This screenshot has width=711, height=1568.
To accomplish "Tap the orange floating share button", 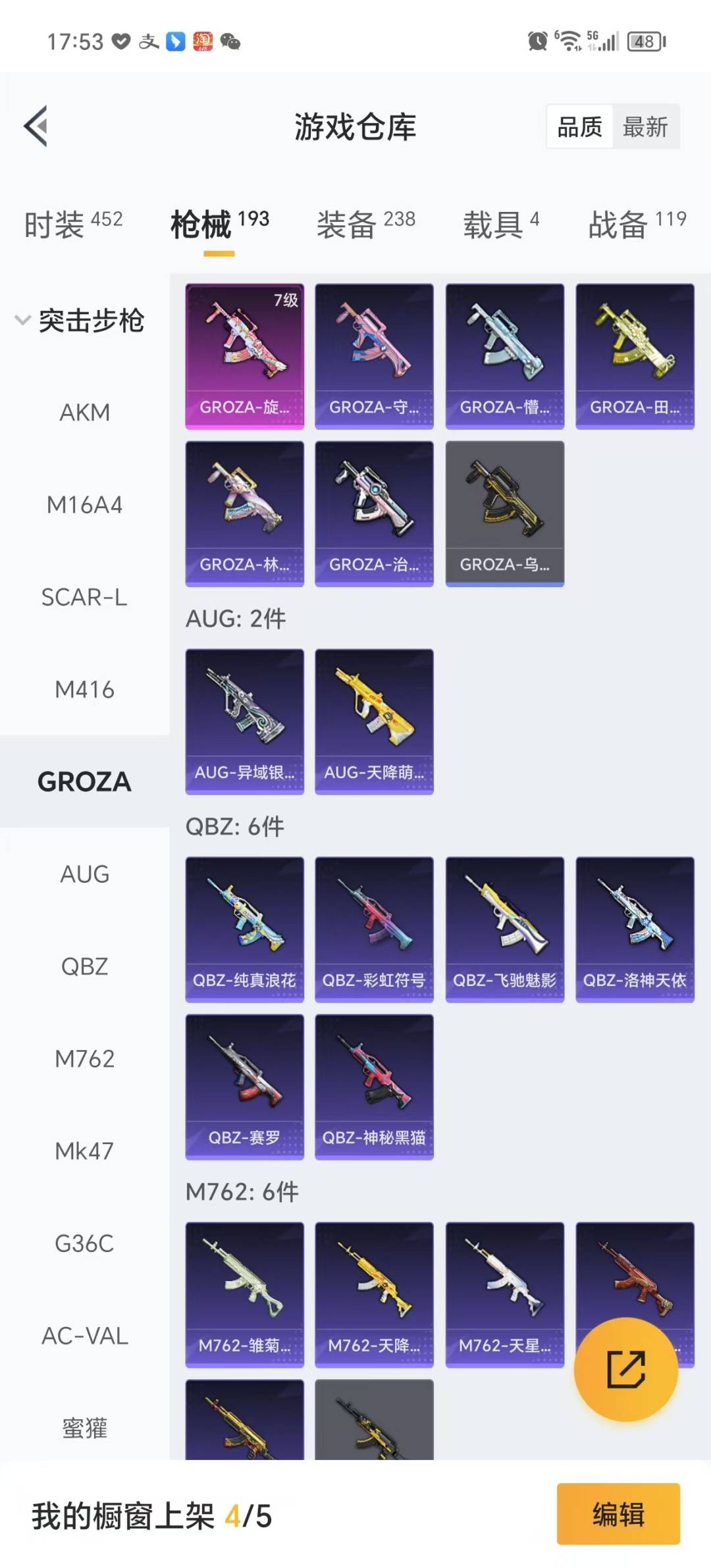I will point(625,1369).
